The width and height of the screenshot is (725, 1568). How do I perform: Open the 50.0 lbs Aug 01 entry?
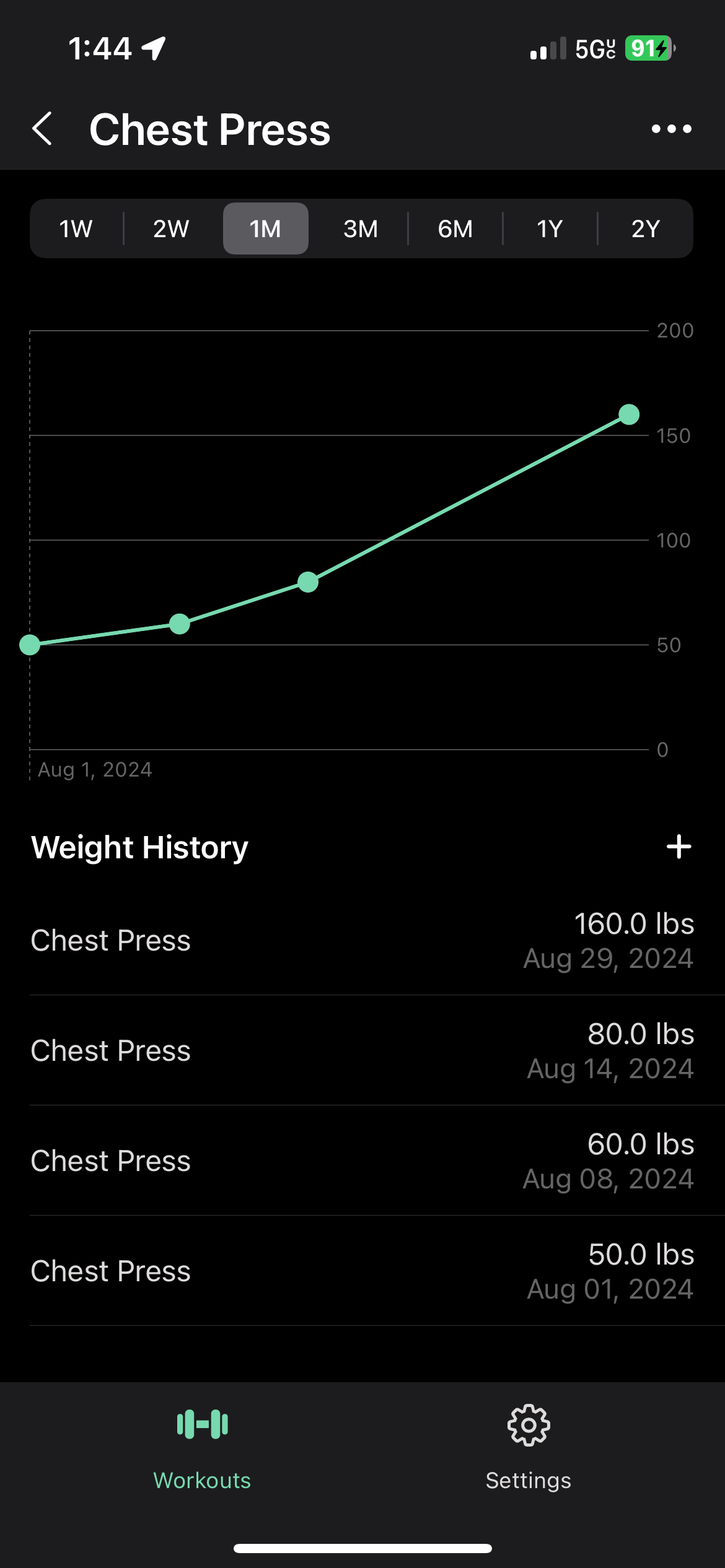(362, 1271)
